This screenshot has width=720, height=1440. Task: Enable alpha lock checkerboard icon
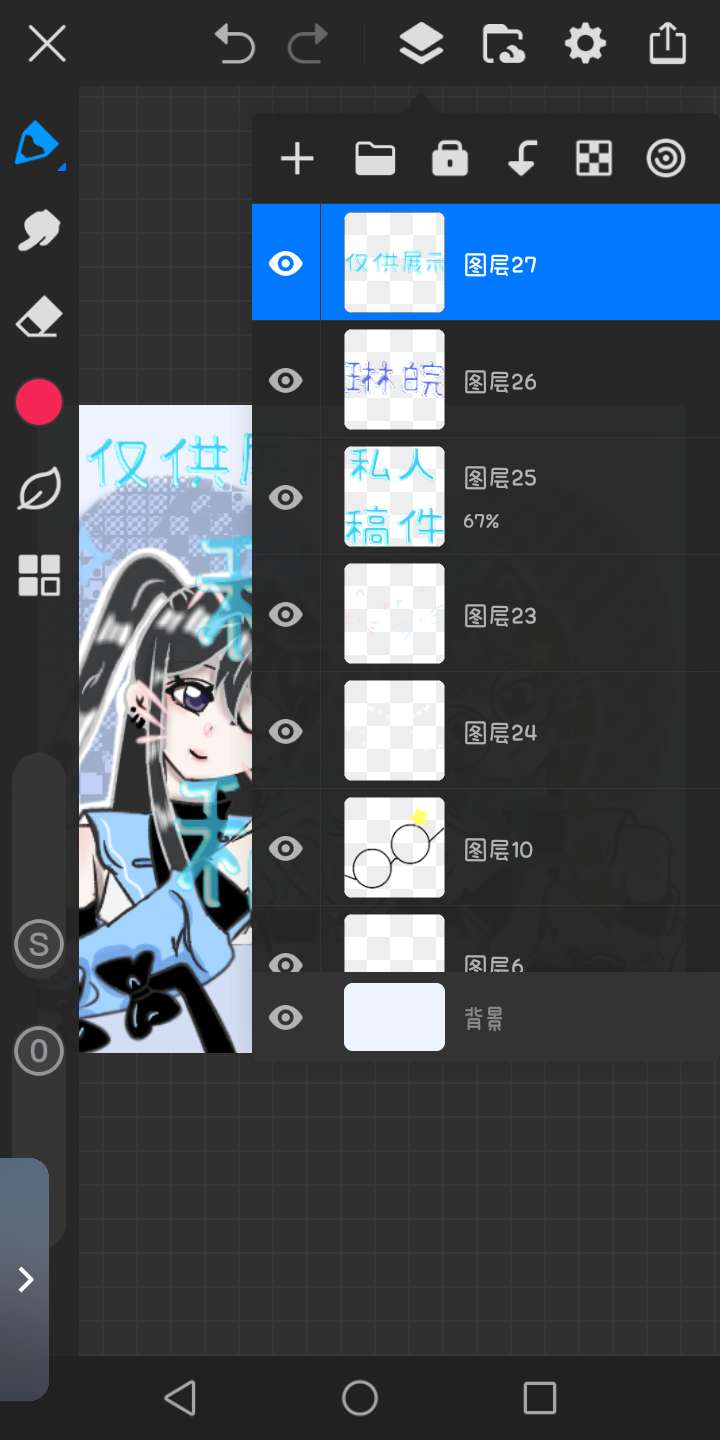click(x=594, y=159)
